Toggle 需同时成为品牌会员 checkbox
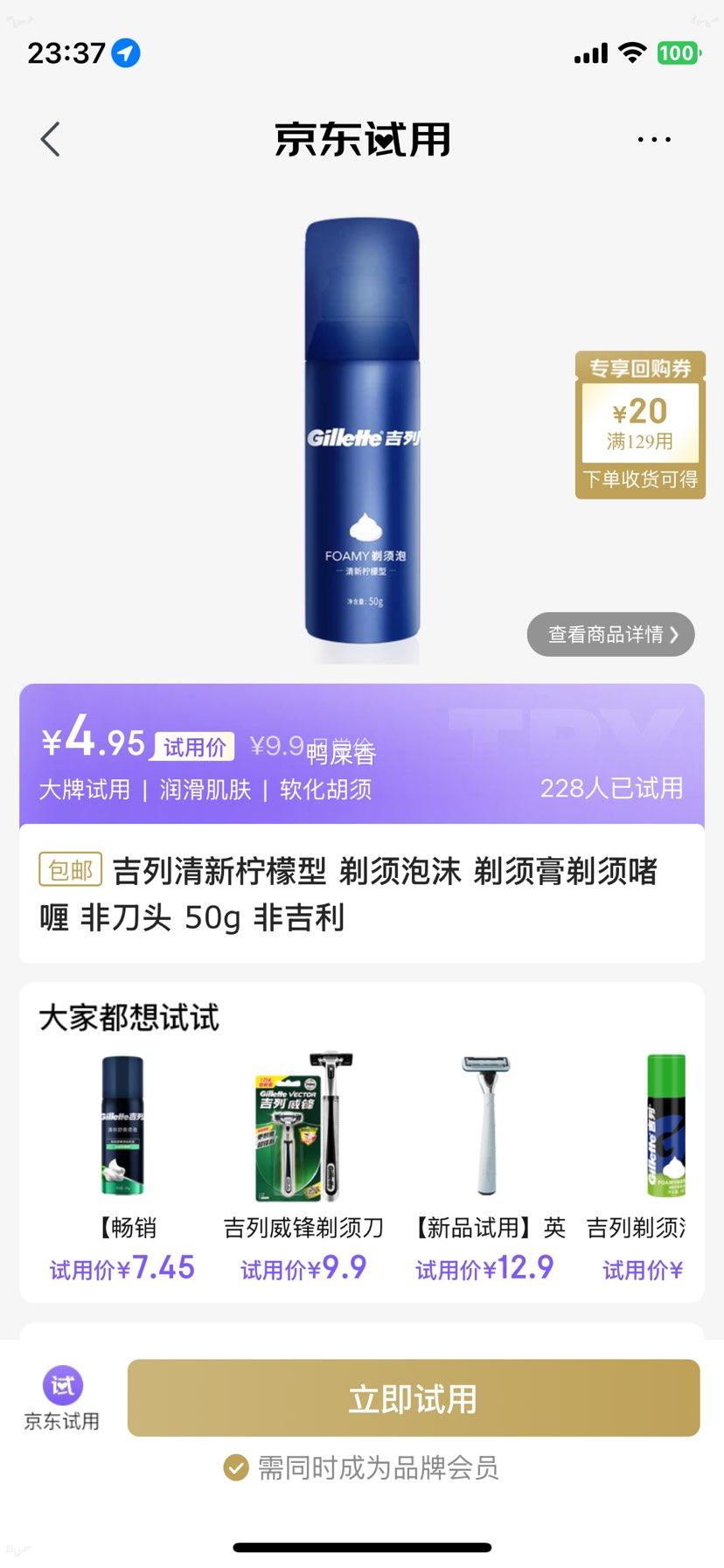 [x=235, y=1467]
